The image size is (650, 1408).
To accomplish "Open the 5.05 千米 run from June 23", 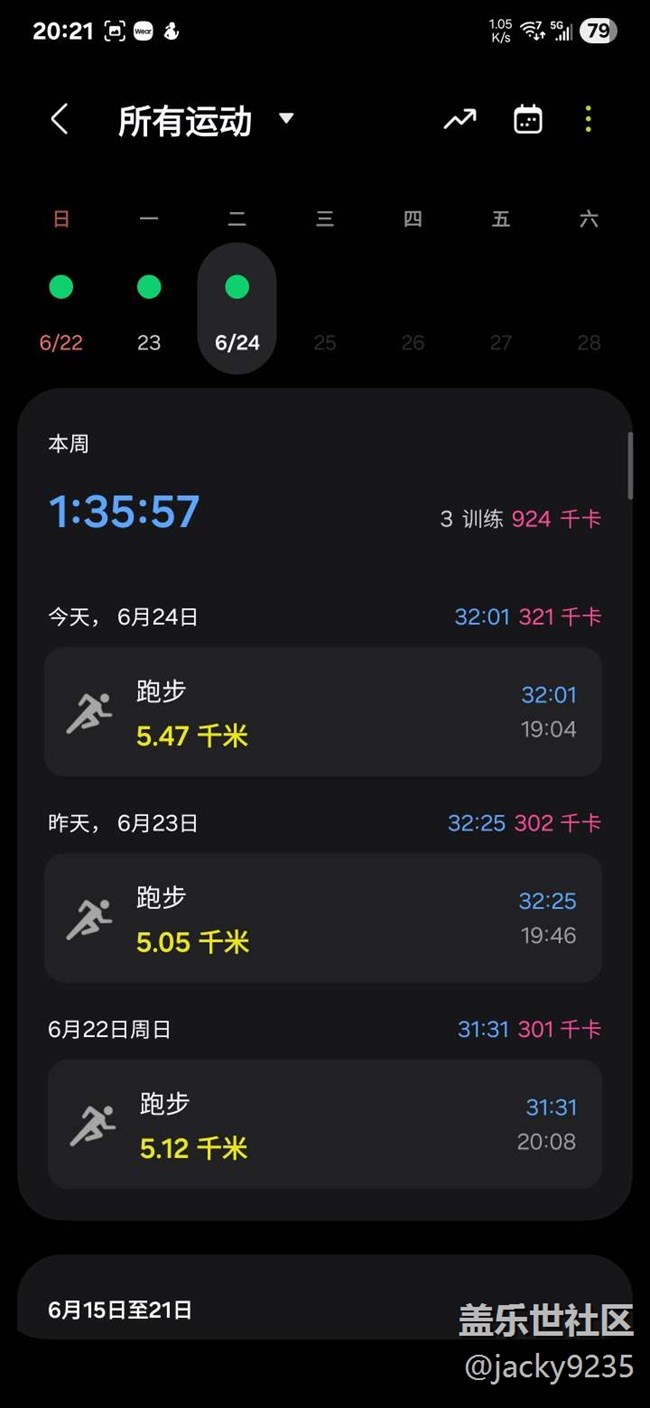I will tap(323, 918).
